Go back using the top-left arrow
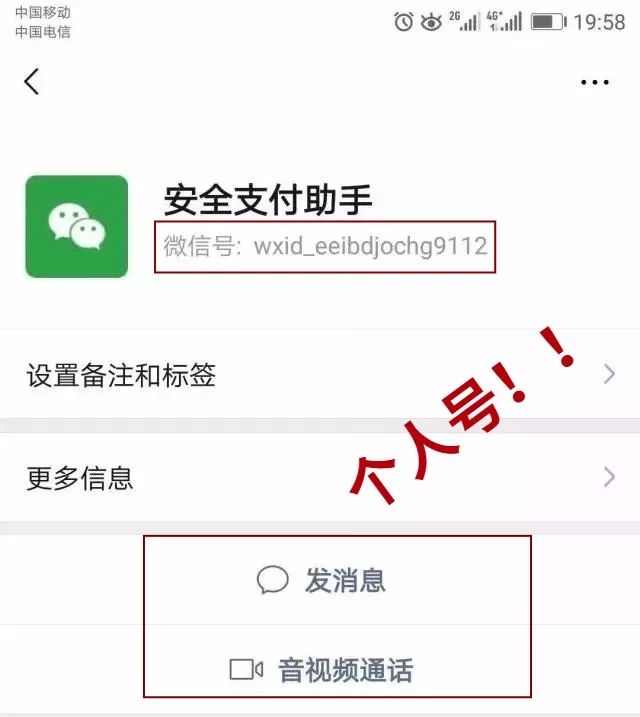Screen dimensions: 640x717 (x=31, y=82)
